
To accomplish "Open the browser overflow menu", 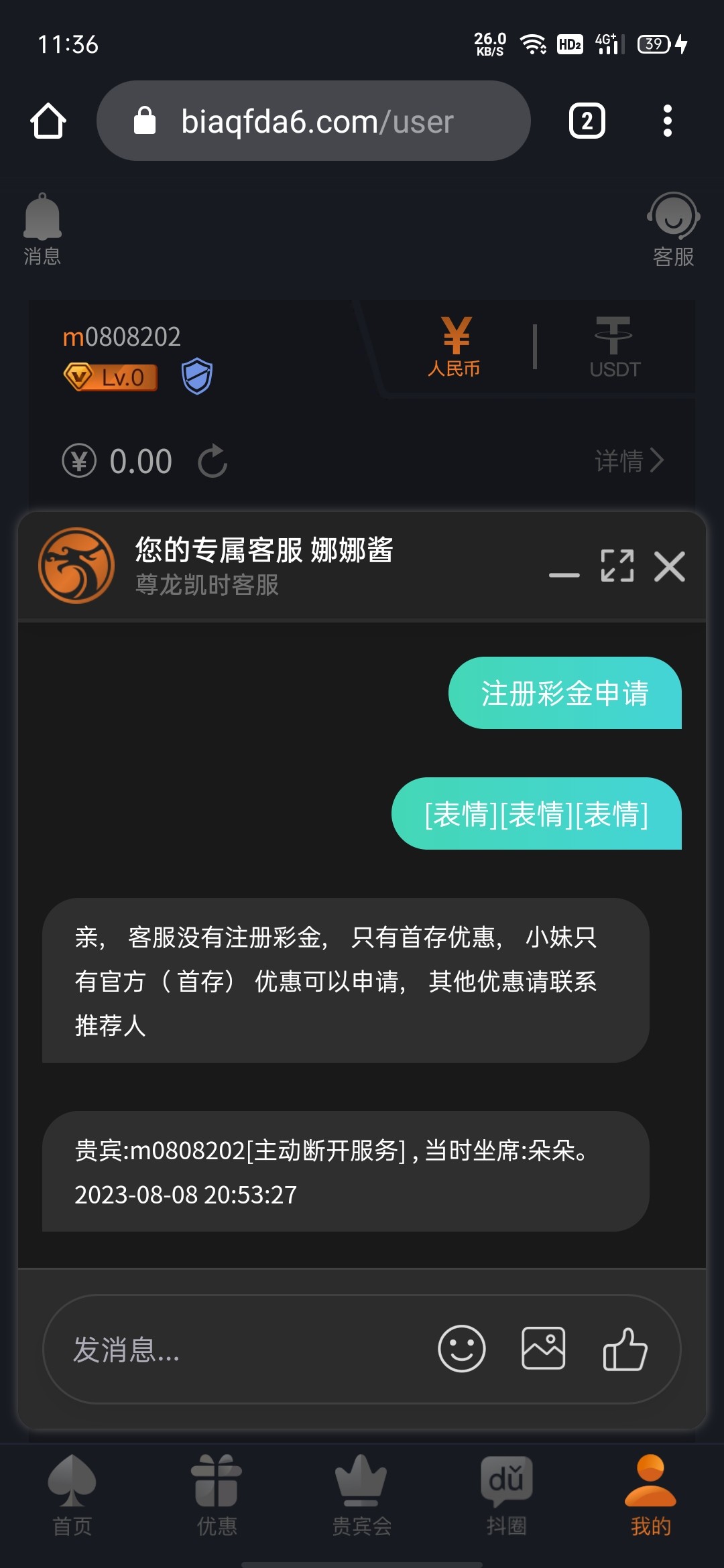I will (x=667, y=121).
